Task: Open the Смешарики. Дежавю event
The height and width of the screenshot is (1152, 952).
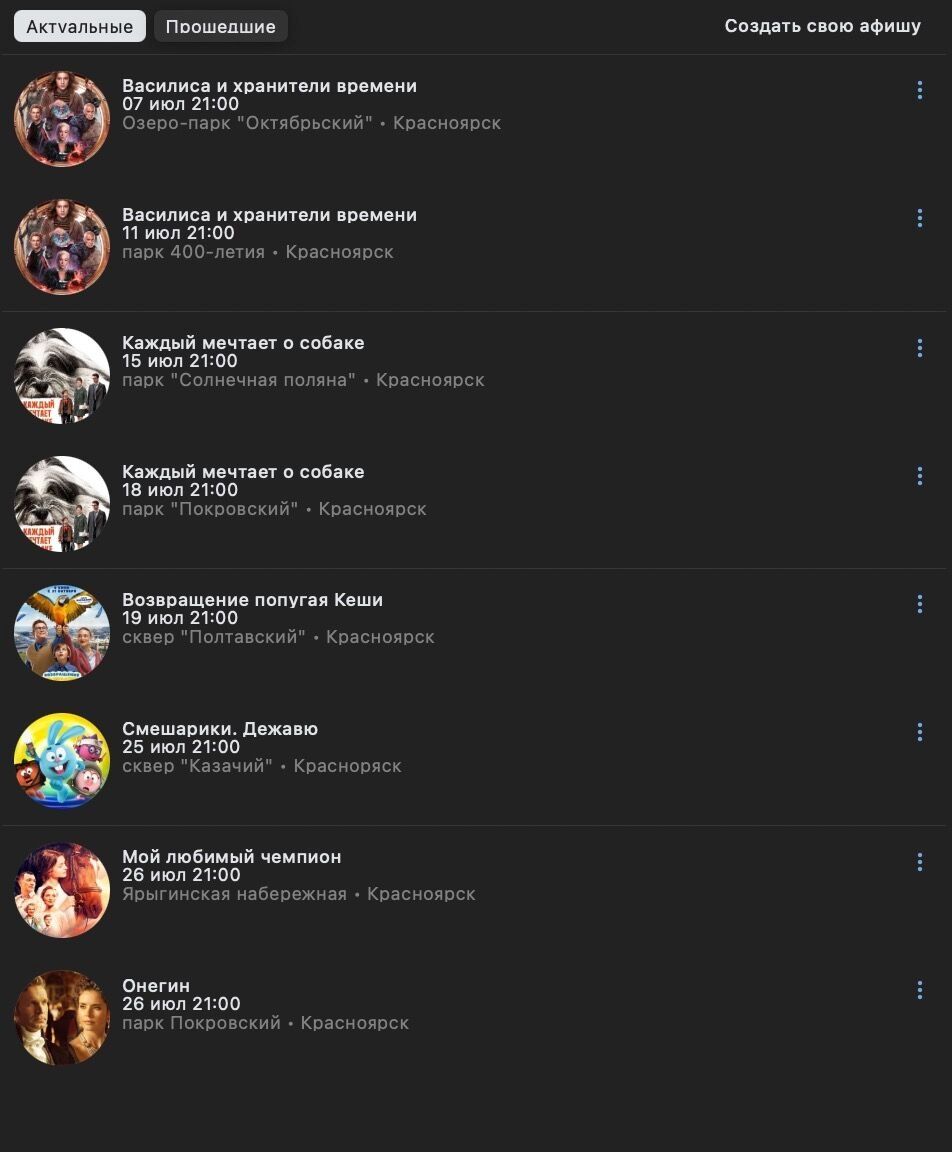Action: 220,729
